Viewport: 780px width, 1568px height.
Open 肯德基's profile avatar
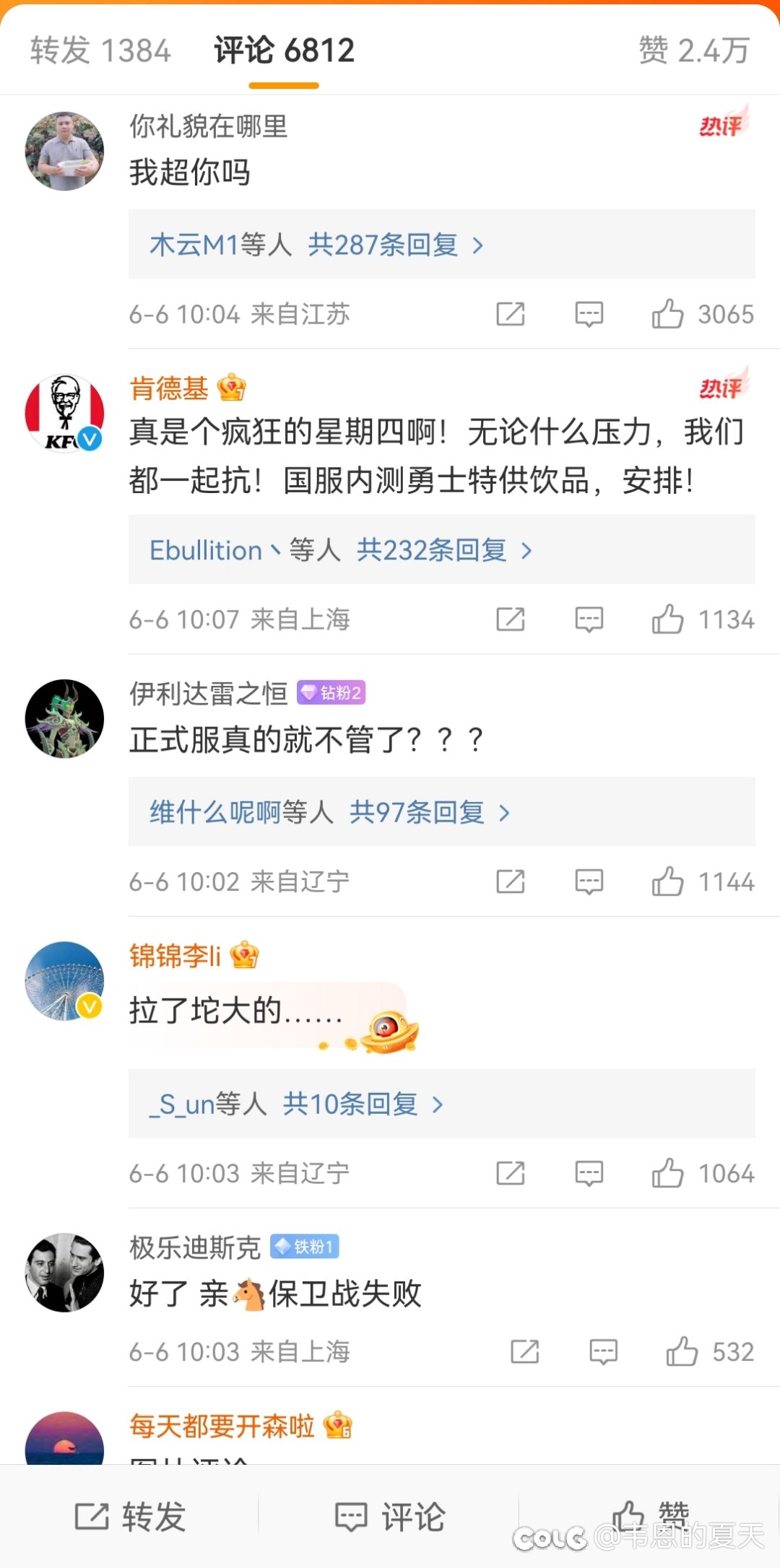[64, 414]
